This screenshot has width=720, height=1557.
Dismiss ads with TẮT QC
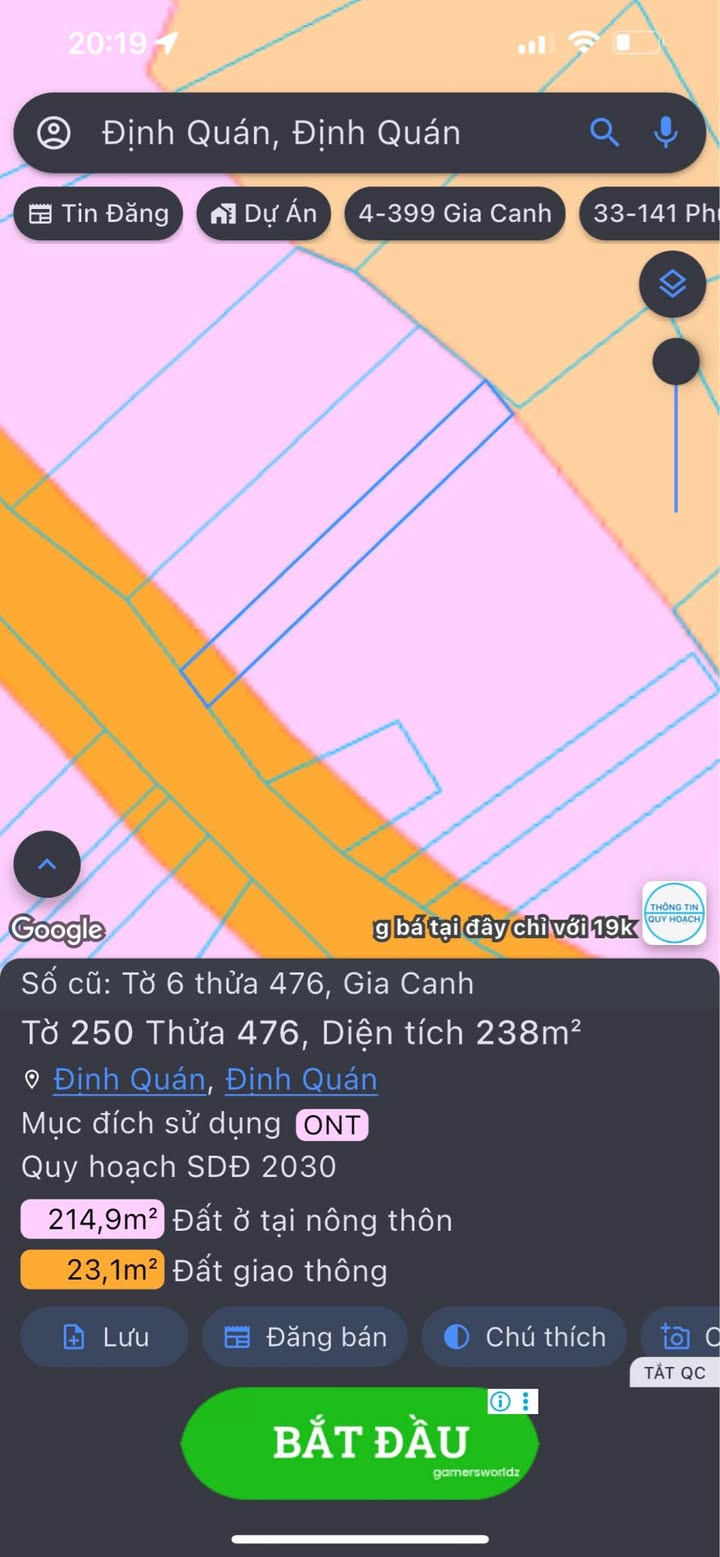pyautogui.click(x=674, y=1373)
